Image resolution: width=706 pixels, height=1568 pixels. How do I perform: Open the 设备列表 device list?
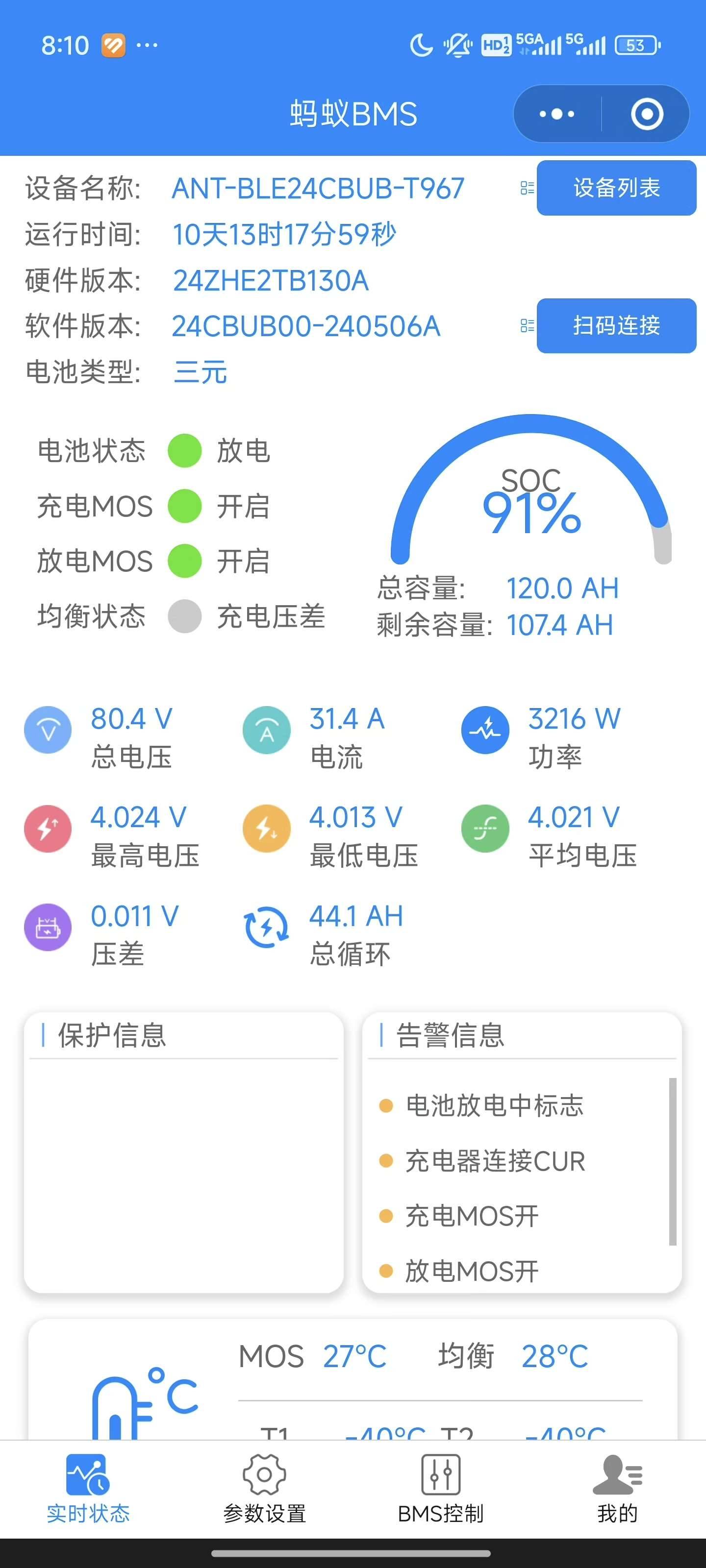616,188
